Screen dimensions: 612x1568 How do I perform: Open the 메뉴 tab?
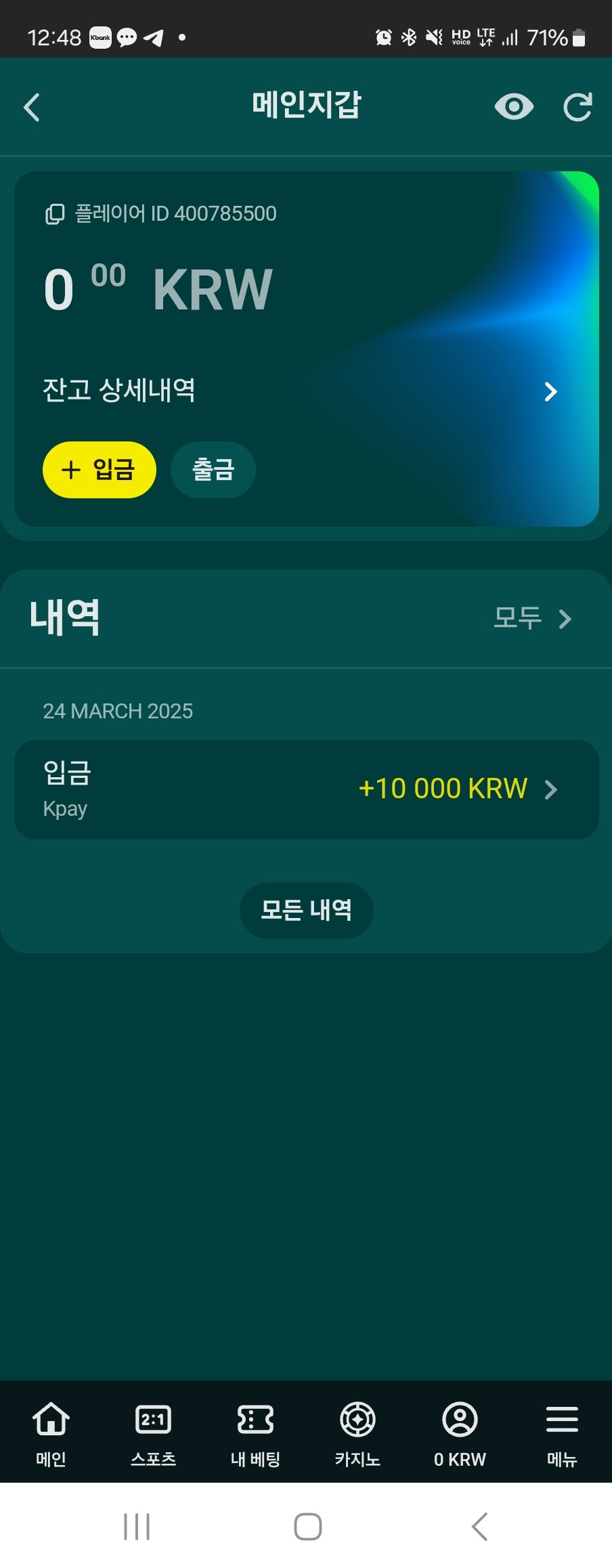[562, 1431]
